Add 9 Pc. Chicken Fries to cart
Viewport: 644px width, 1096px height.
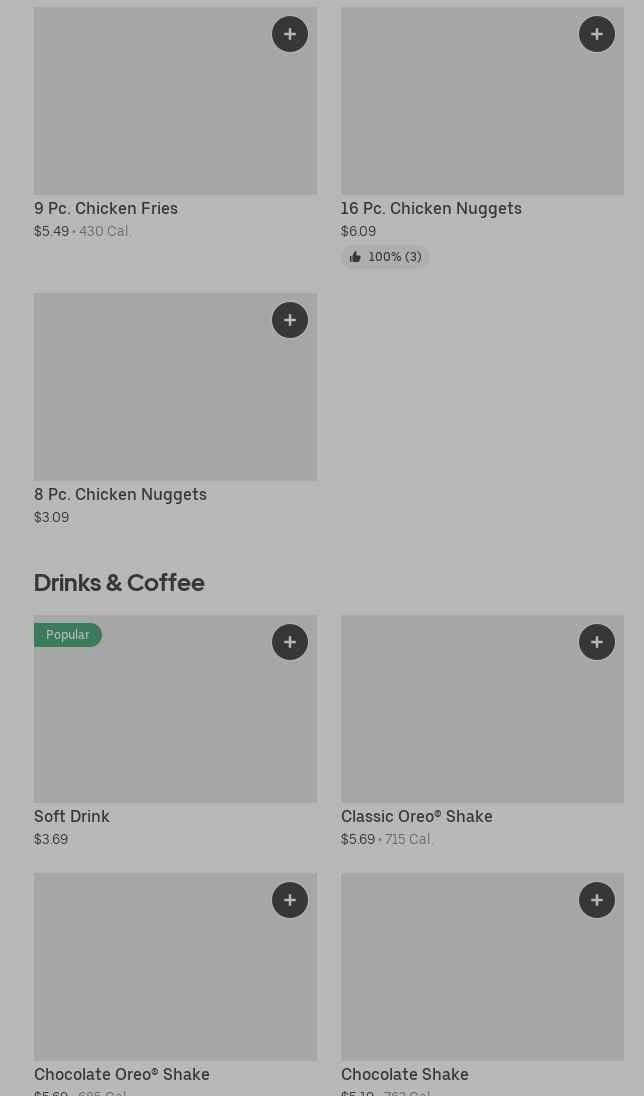coord(289,34)
